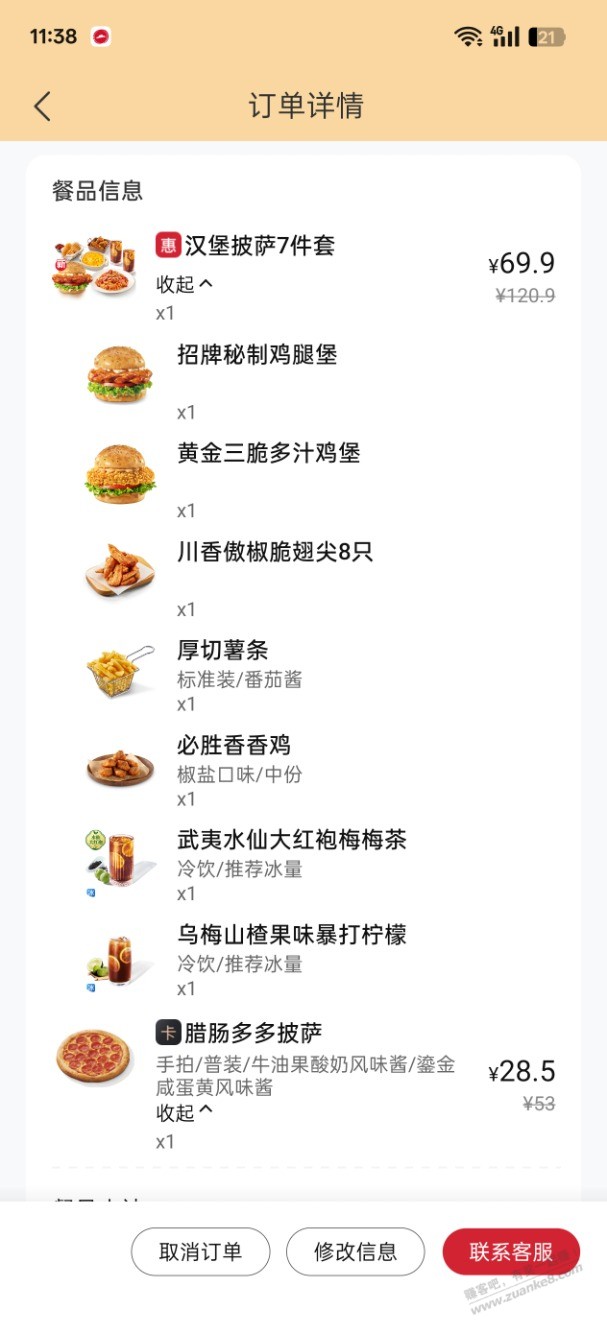The image size is (607, 1334).
Task: Contact support via 联系客服
Action: [x=511, y=1251]
